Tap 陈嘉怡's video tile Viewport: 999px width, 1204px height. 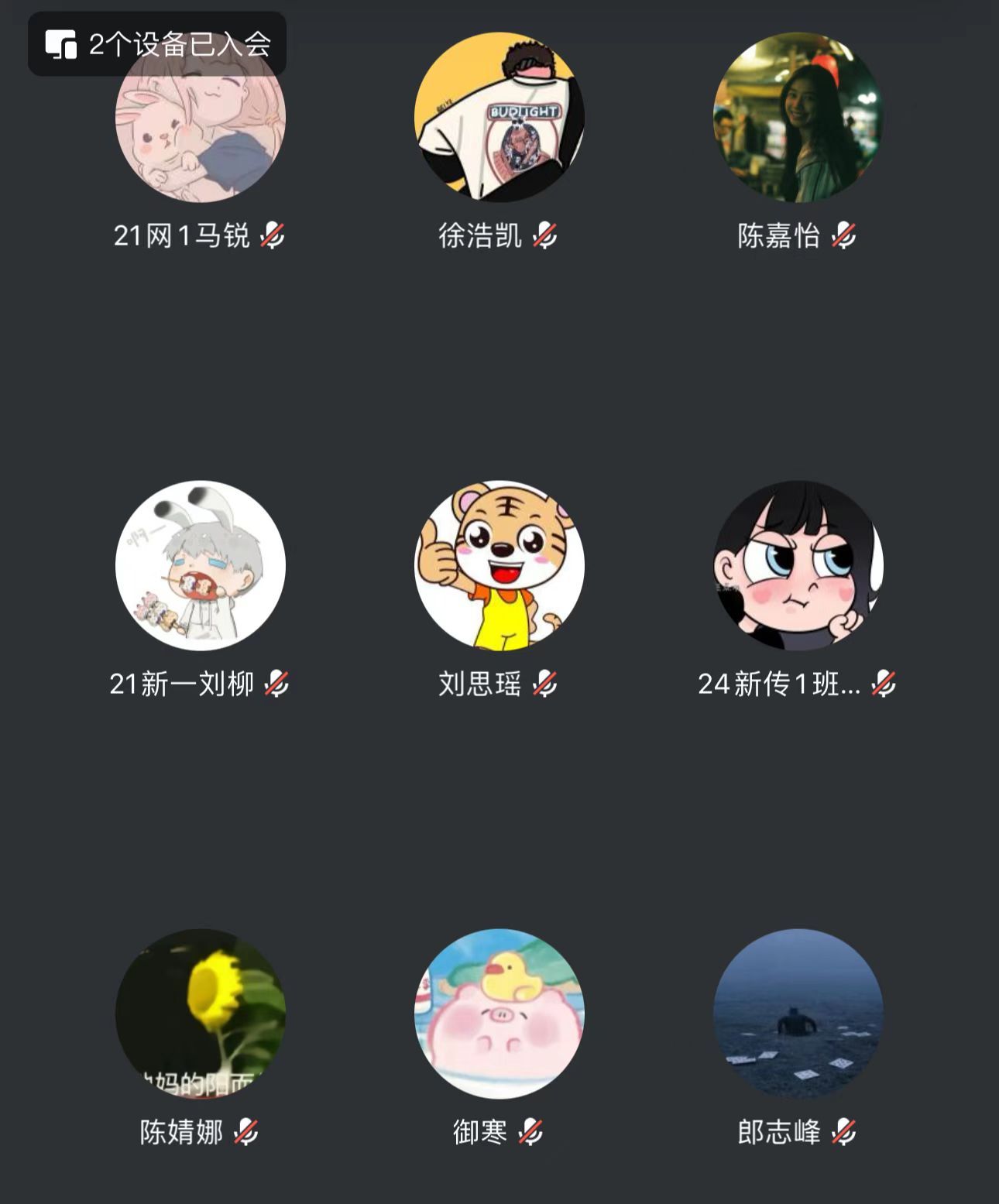coord(798,117)
